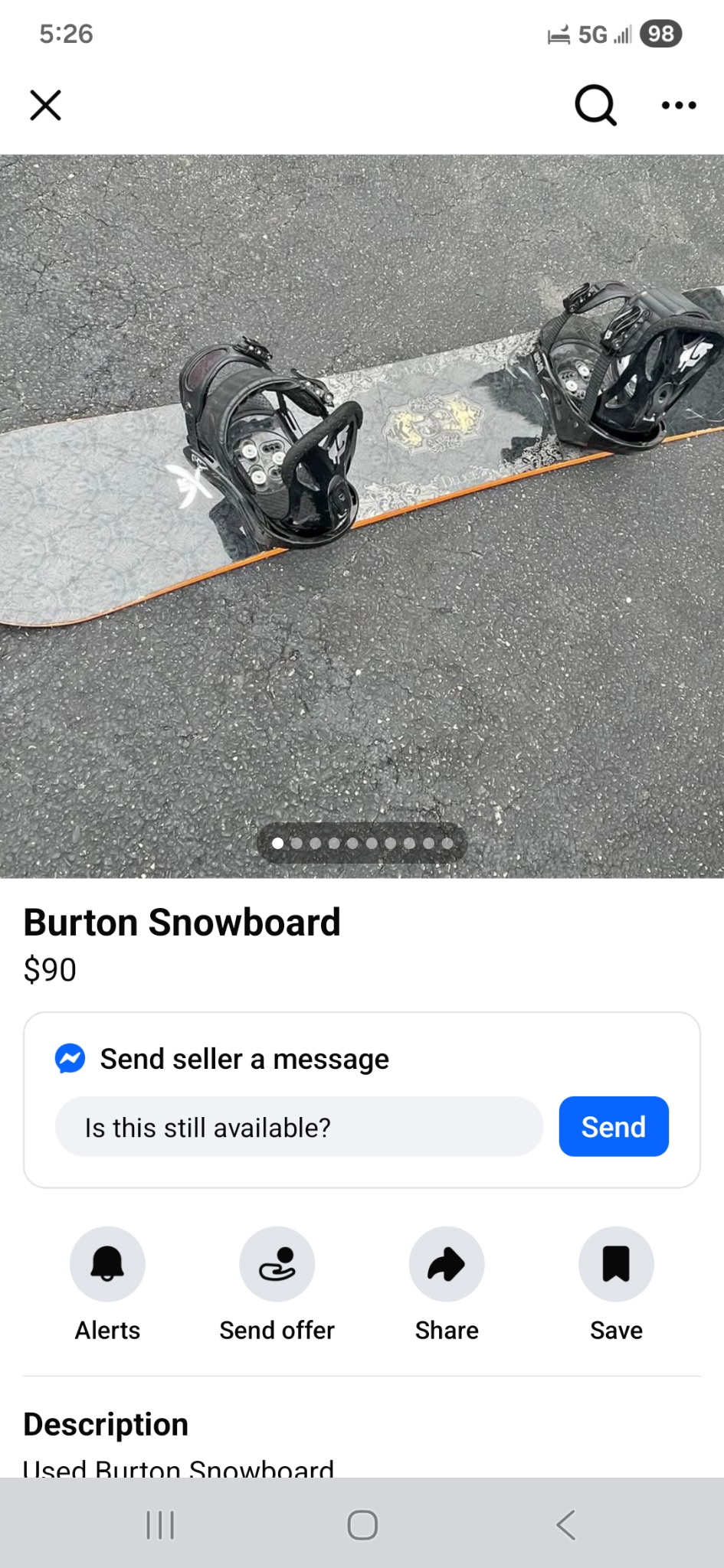Open the photo carousel first dot

pyautogui.click(x=278, y=843)
